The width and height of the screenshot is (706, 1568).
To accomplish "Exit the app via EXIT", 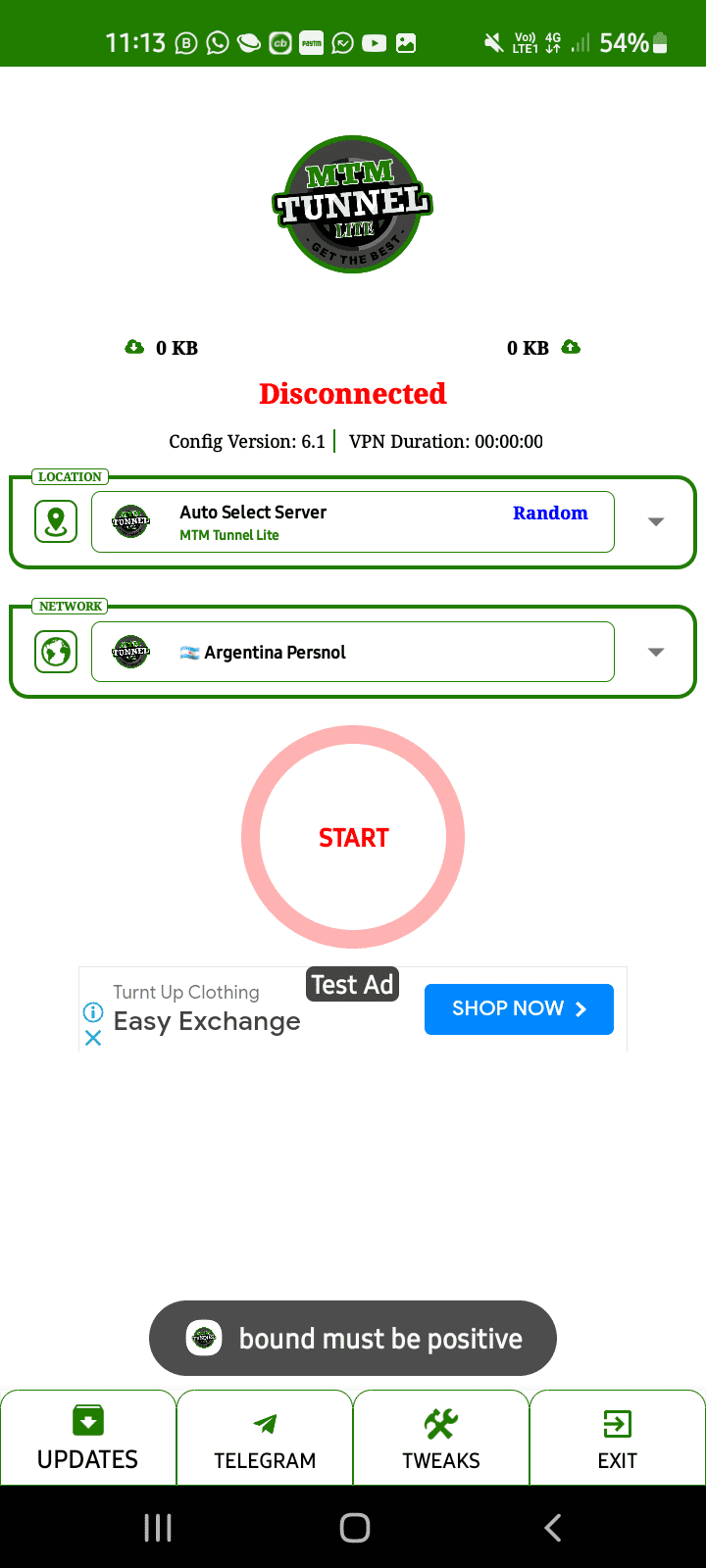I will pos(617,1439).
